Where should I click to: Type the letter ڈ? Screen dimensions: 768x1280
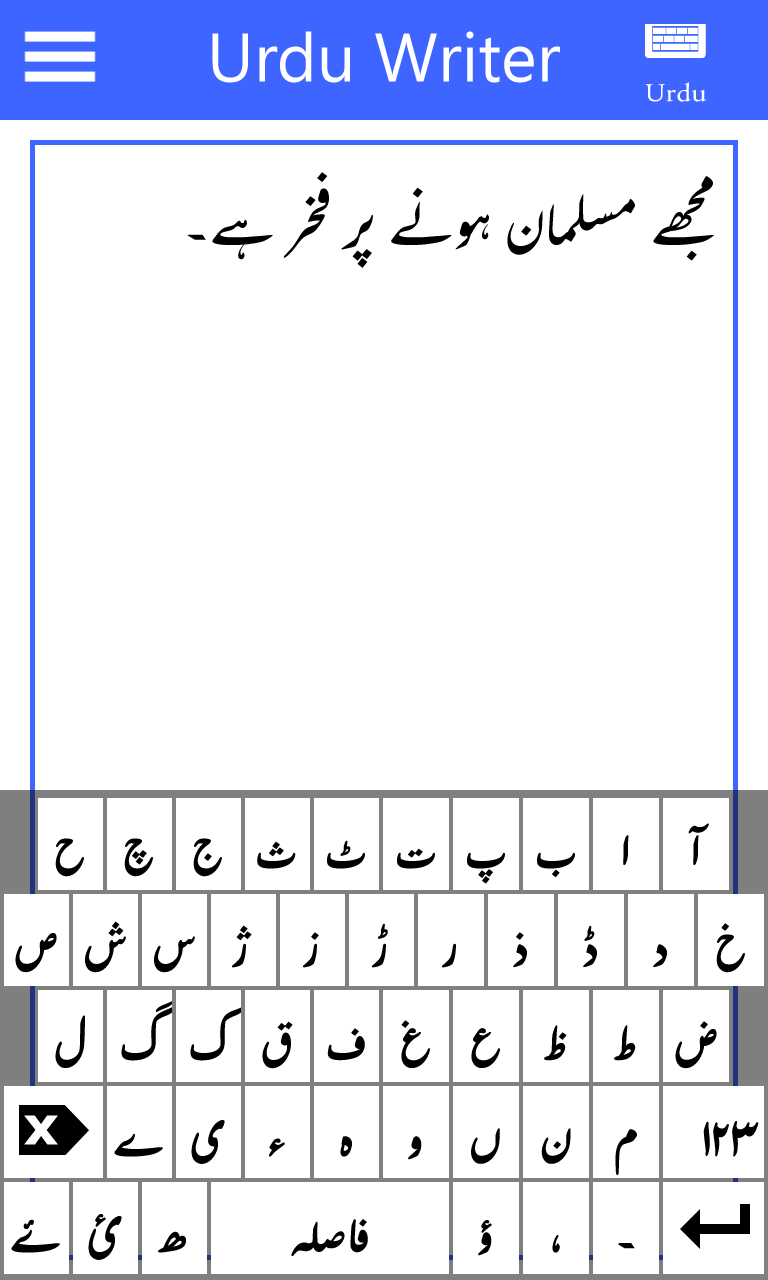(591, 940)
